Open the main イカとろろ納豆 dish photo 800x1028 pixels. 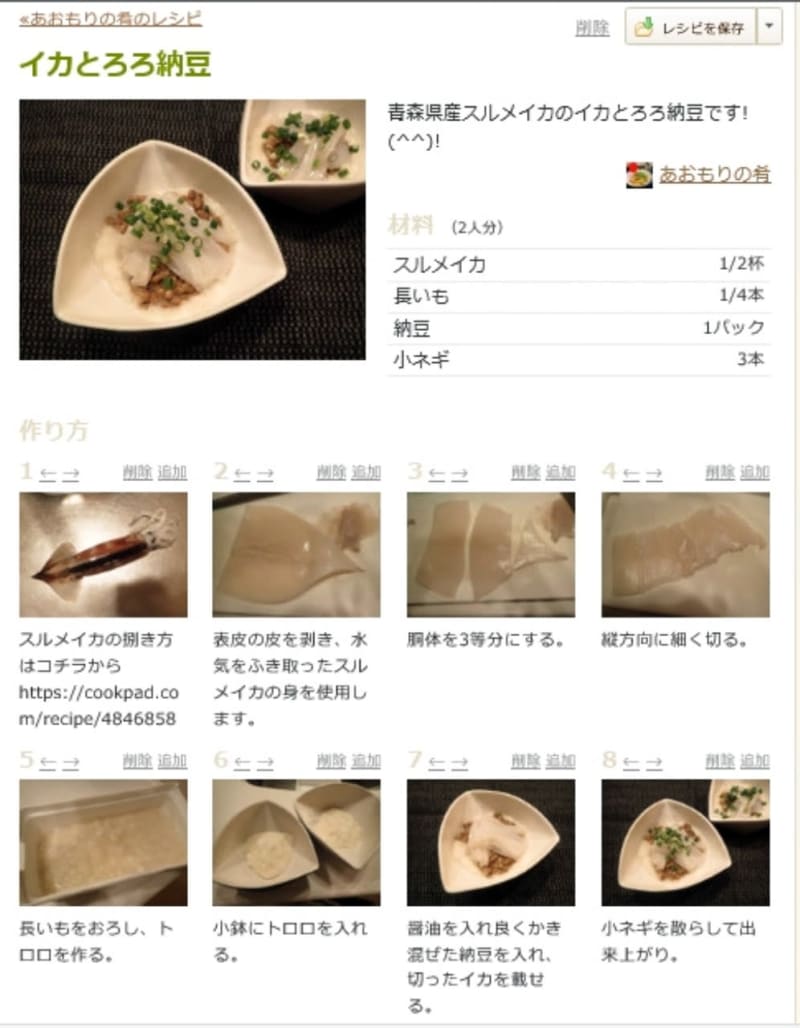tap(192, 229)
